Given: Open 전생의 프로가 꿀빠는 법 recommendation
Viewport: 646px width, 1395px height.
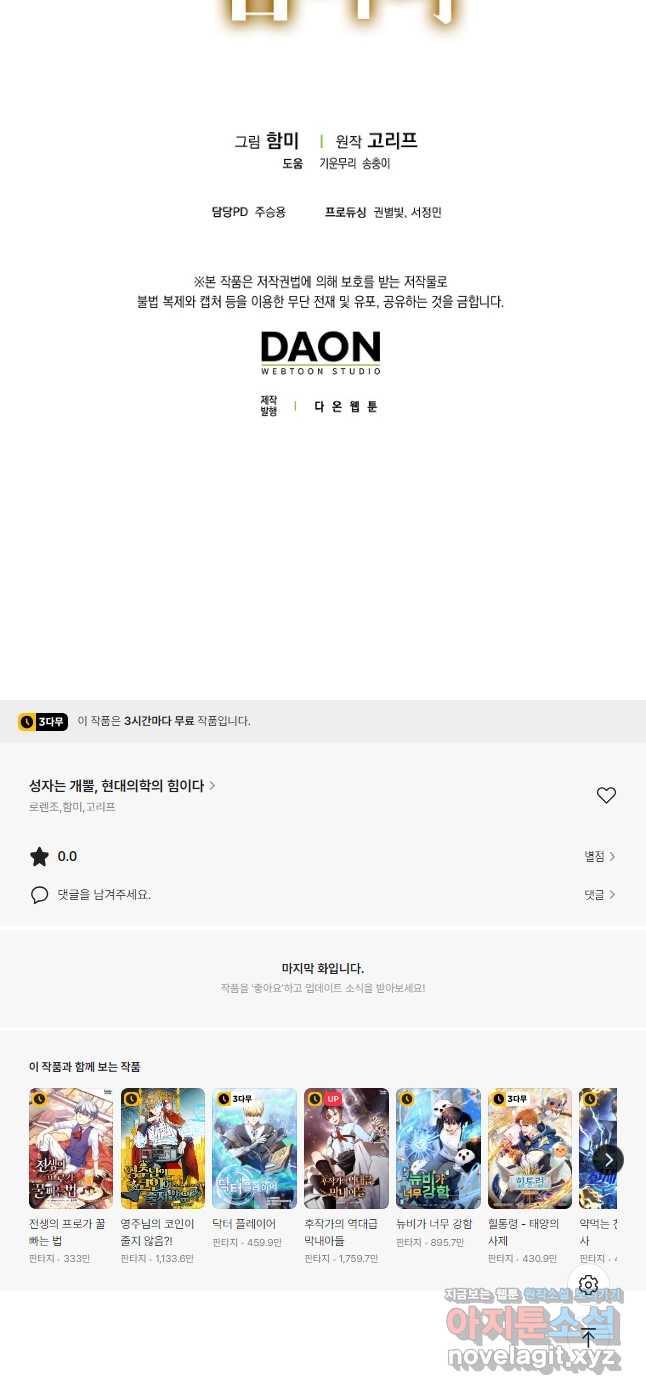Looking at the screenshot, I should coord(71,1148).
